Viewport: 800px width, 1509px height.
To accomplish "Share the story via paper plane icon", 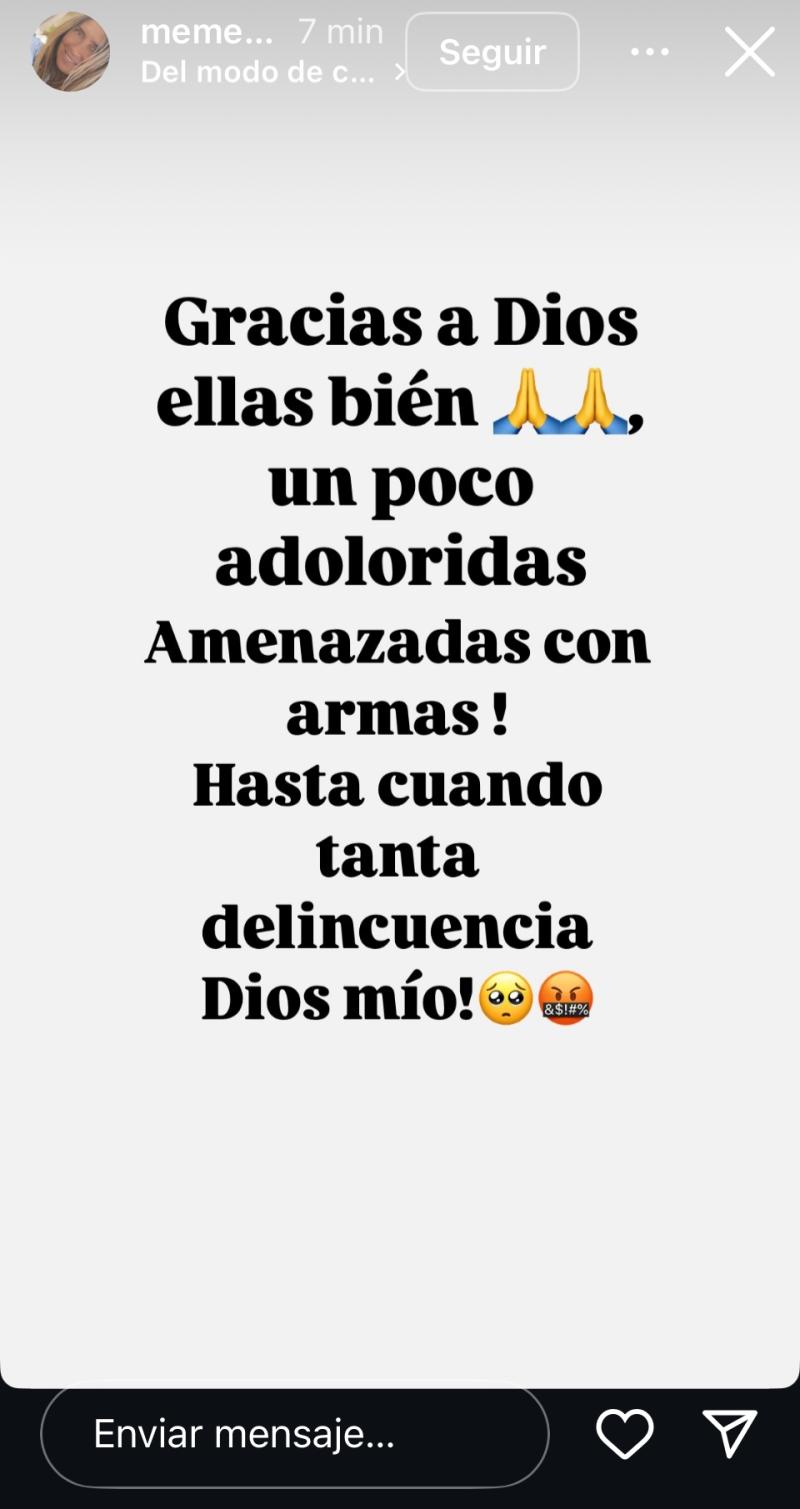I will click(x=730, y=1435).
